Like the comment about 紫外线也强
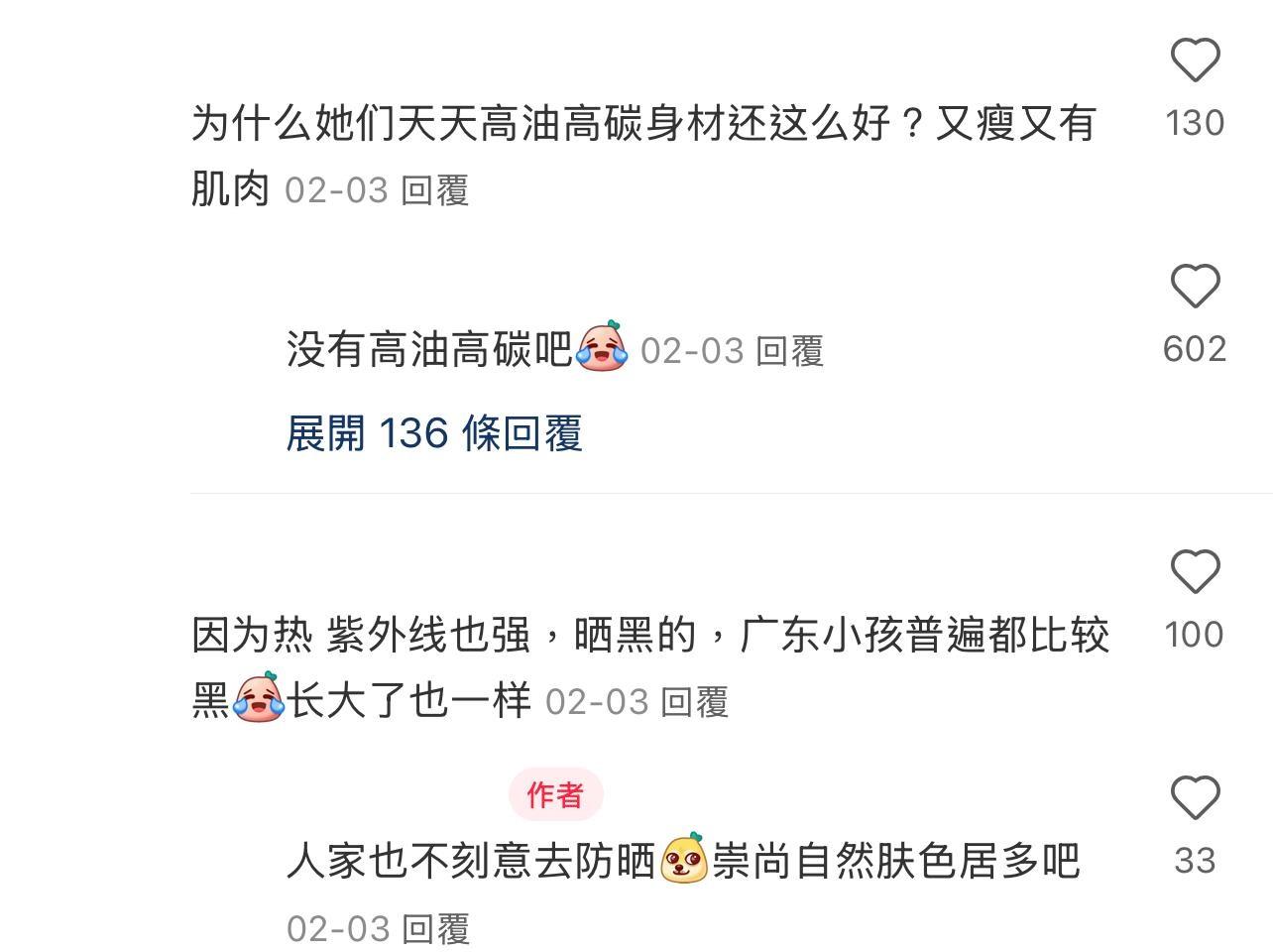Screen dimensions: 1273x952 point(1195,572)
